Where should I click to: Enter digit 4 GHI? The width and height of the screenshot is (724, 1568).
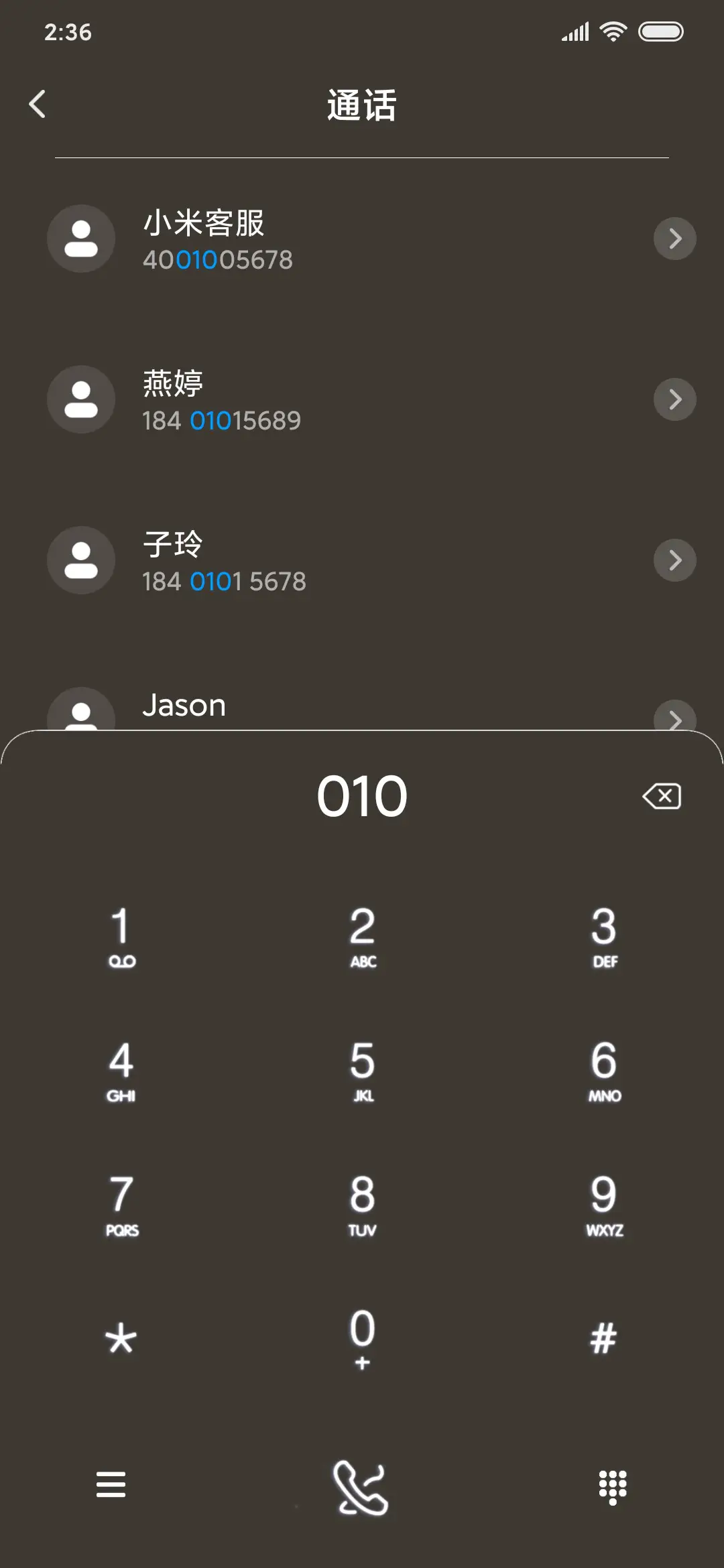[121, 1070]
